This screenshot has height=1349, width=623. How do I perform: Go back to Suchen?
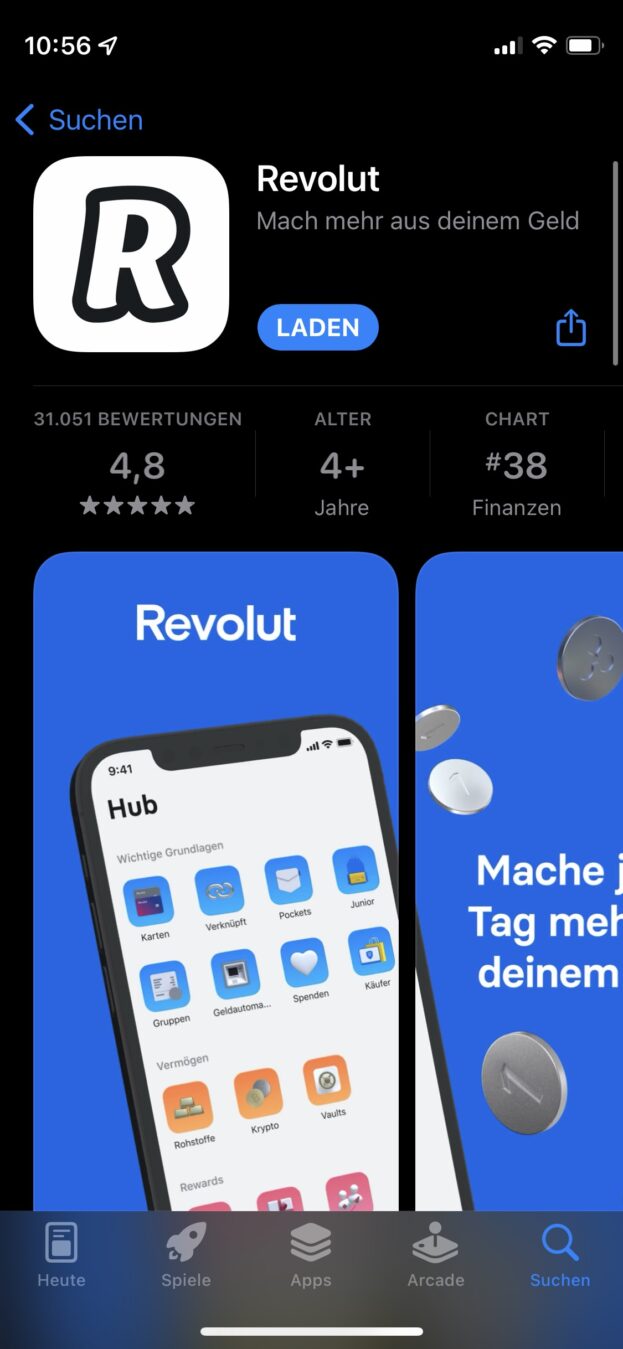click(79, 121)
